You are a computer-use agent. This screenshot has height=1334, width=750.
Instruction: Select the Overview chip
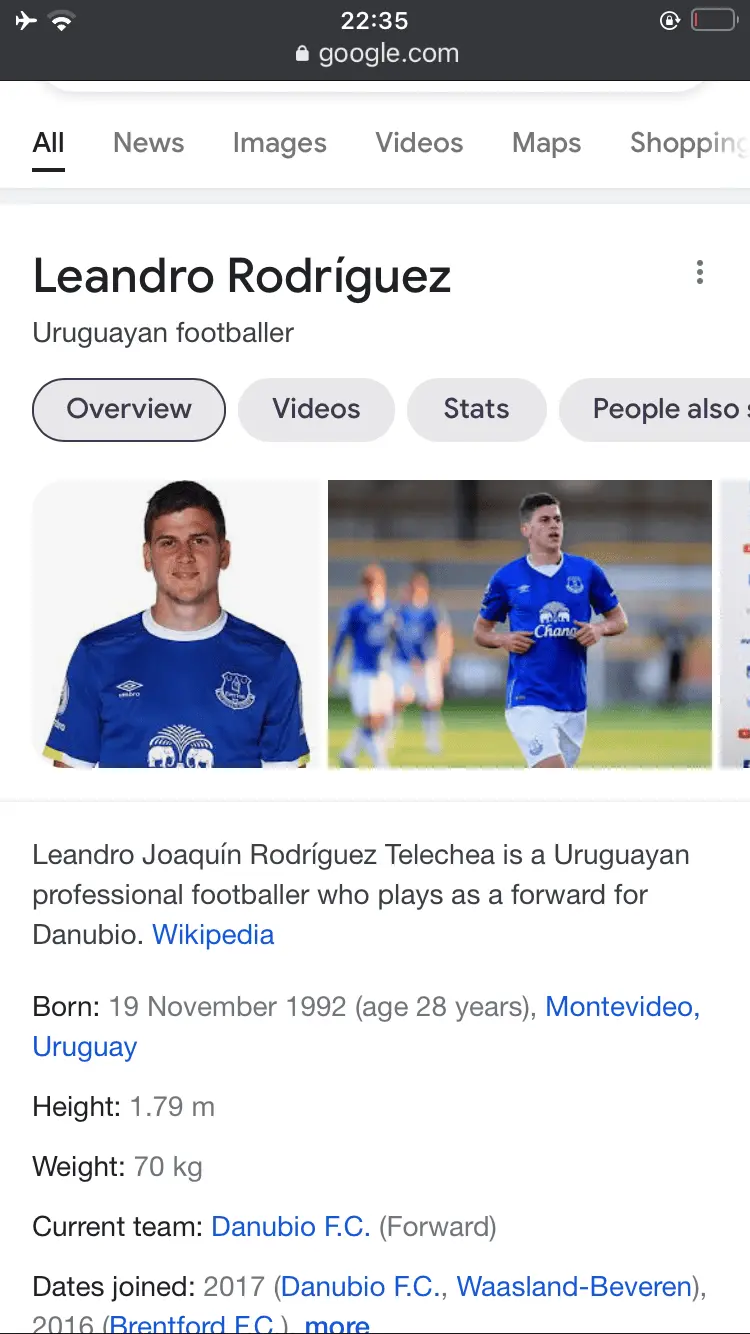pyautogui.click(x=129, y=409)
